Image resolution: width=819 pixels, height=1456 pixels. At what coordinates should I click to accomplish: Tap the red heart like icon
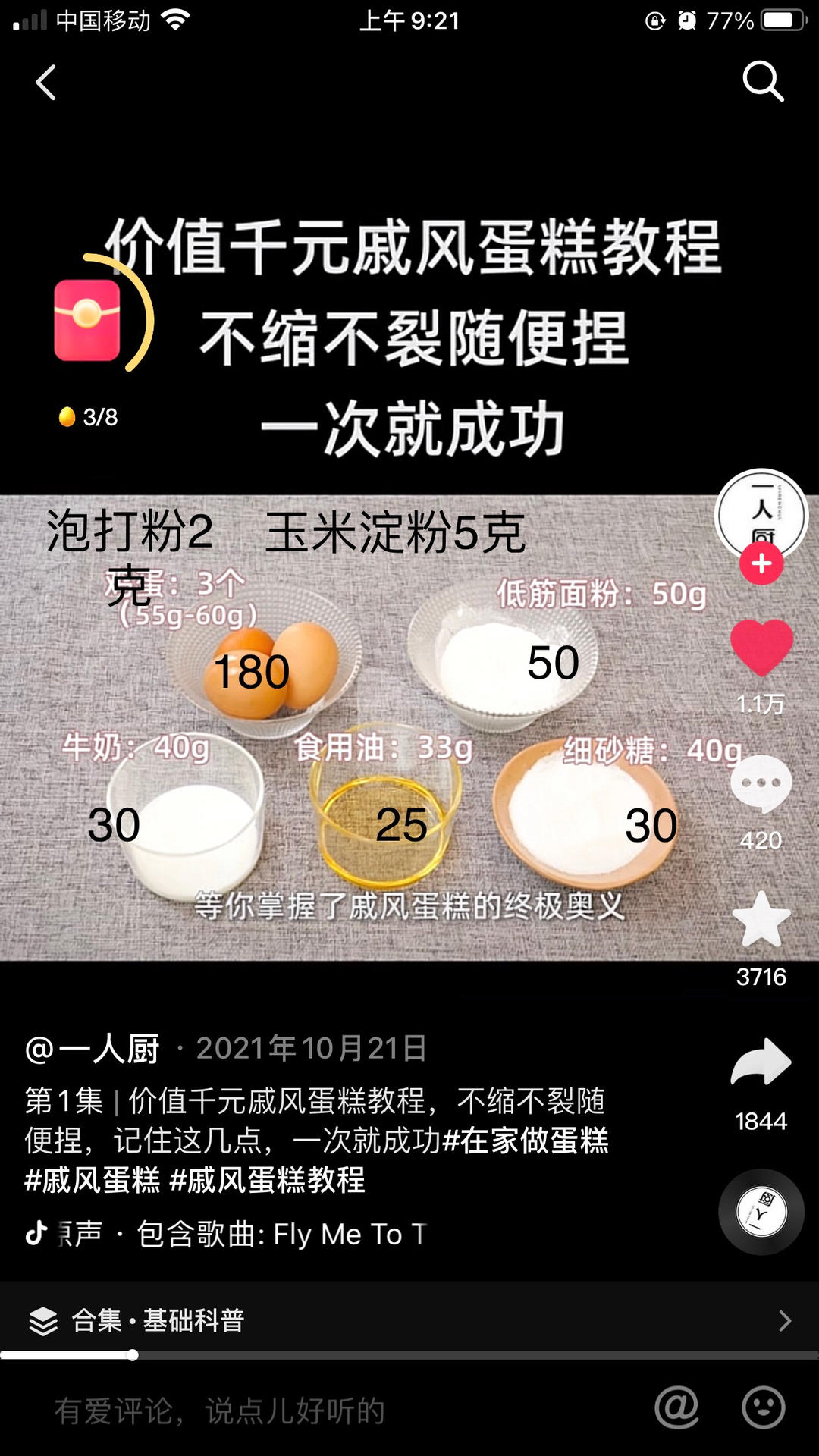761,647
